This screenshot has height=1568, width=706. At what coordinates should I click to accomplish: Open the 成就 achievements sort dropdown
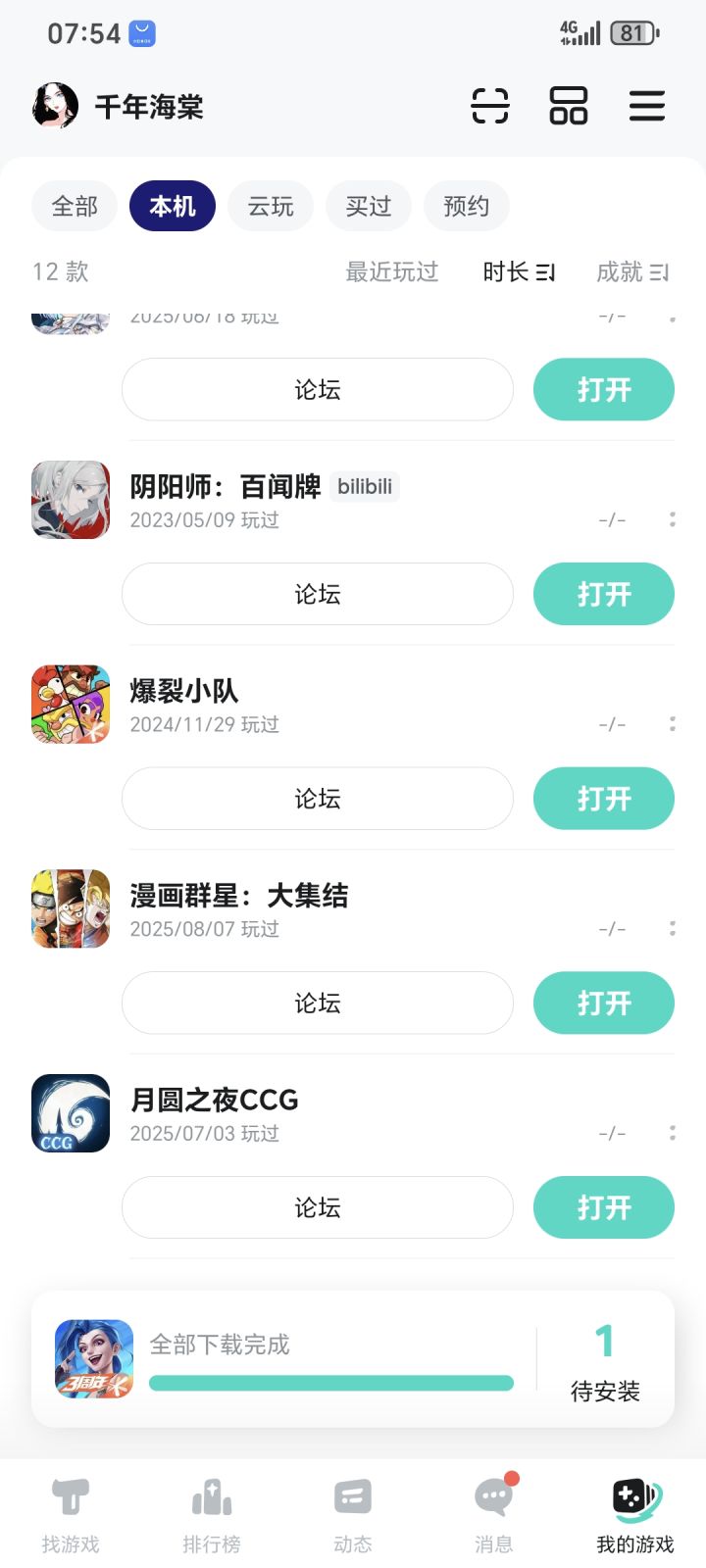[x=632, y=272]
